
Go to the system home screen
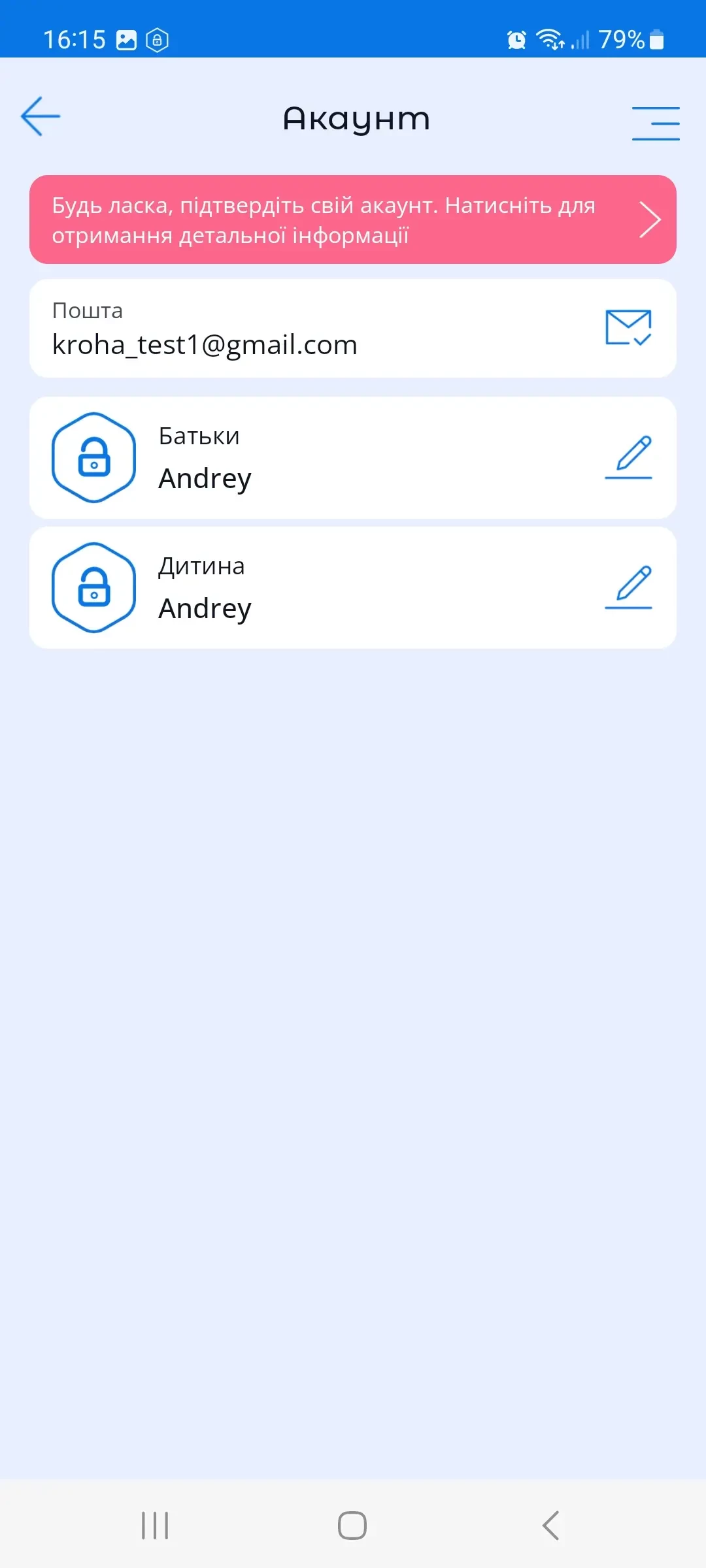tap(352, 1526)
